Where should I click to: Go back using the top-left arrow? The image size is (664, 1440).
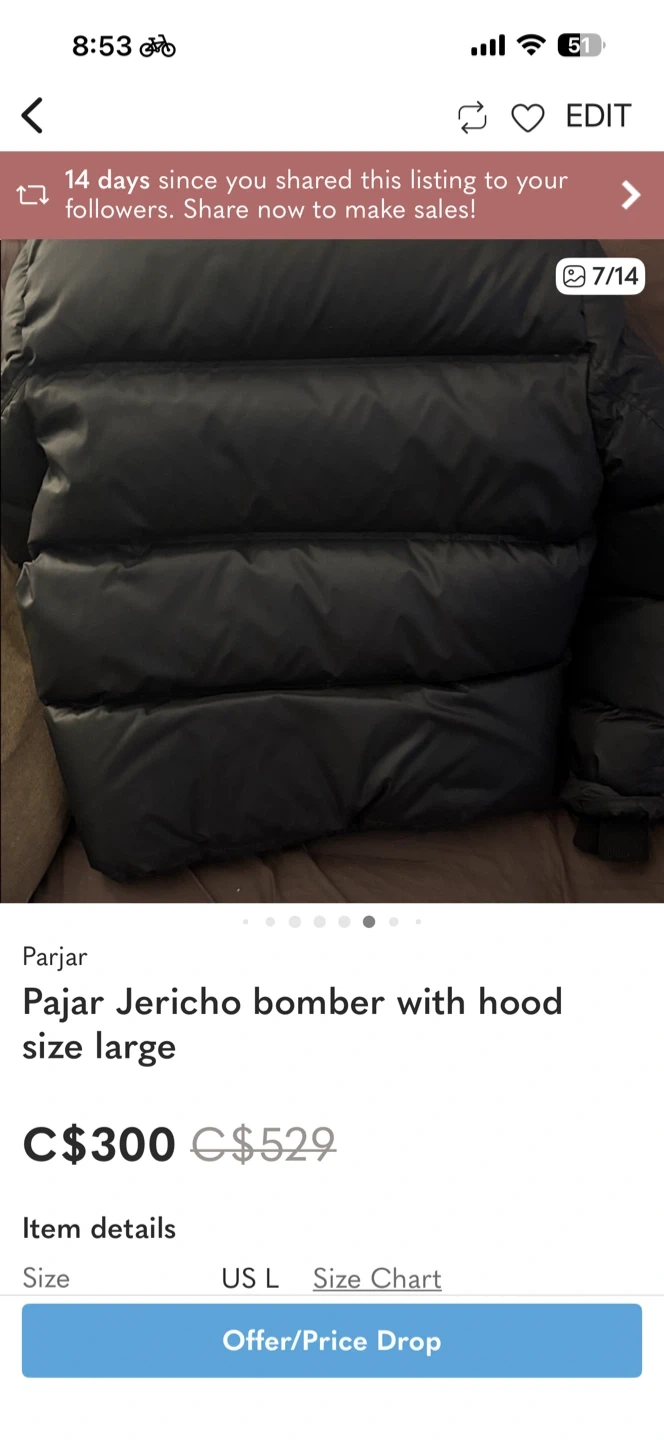click(33, 116)
